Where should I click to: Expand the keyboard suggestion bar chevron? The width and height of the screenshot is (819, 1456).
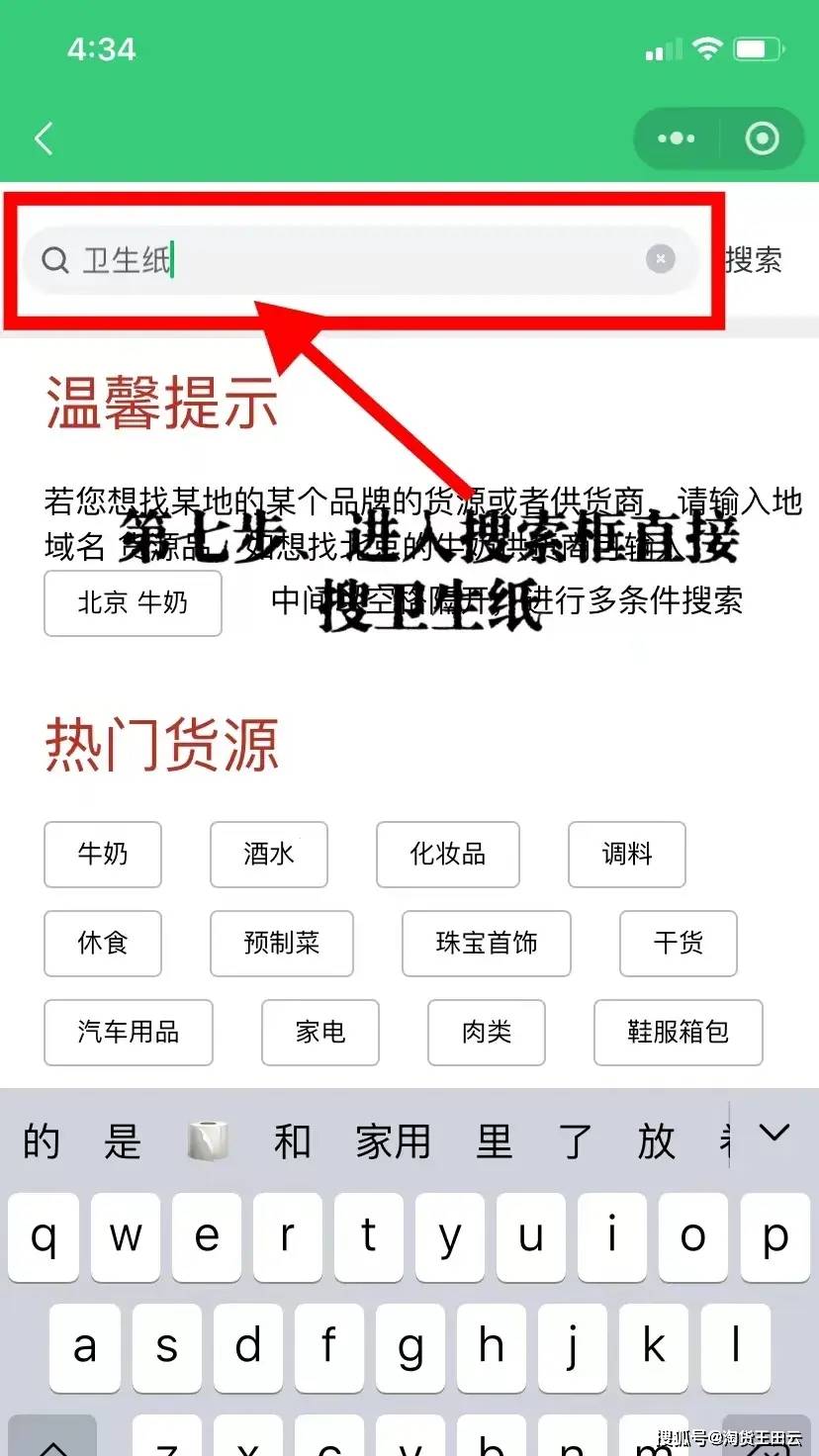(773, 1133)
